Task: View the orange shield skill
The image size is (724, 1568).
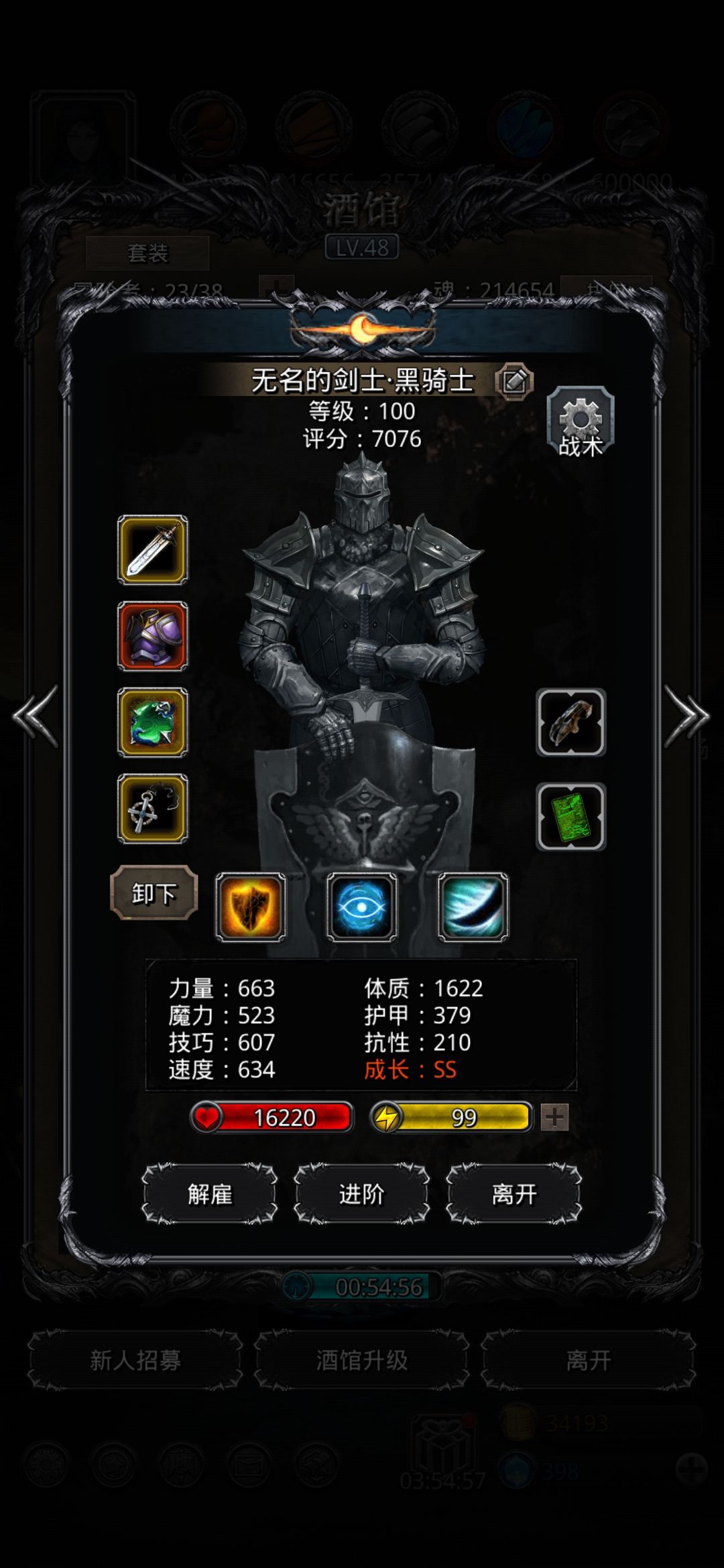Action: [x=251, y=907]
